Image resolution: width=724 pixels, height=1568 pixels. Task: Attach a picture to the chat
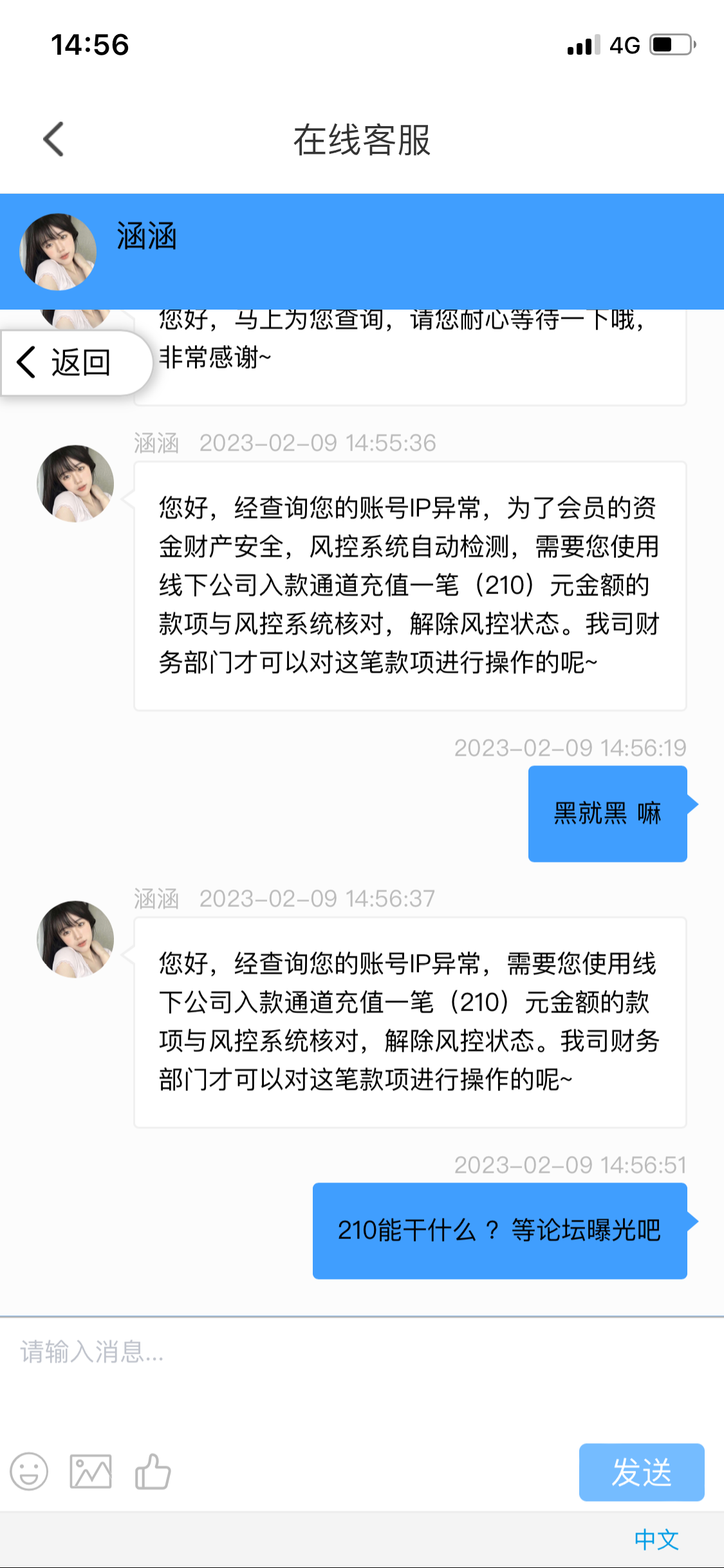pyautogui.click(x=91, y=1471)
